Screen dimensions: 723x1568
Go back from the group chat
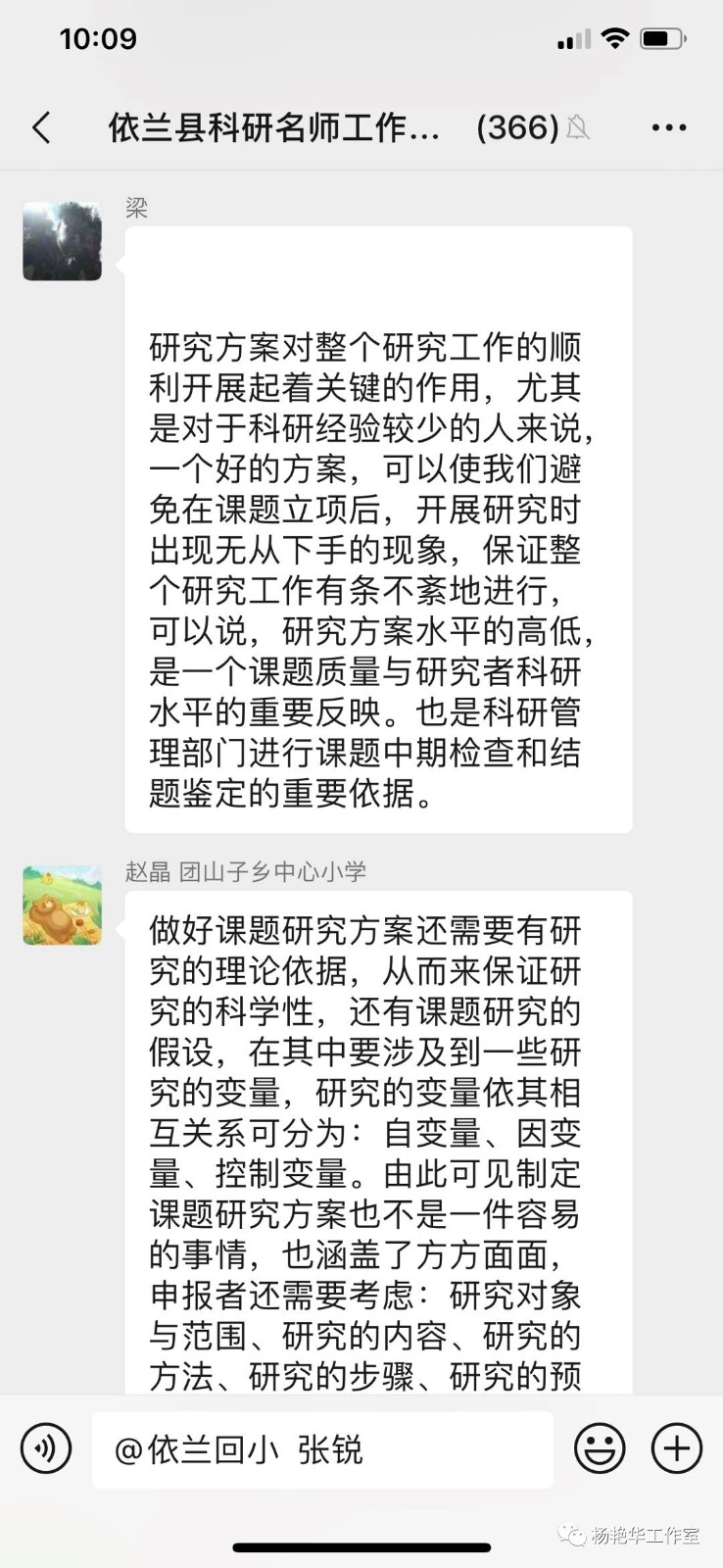41,127
